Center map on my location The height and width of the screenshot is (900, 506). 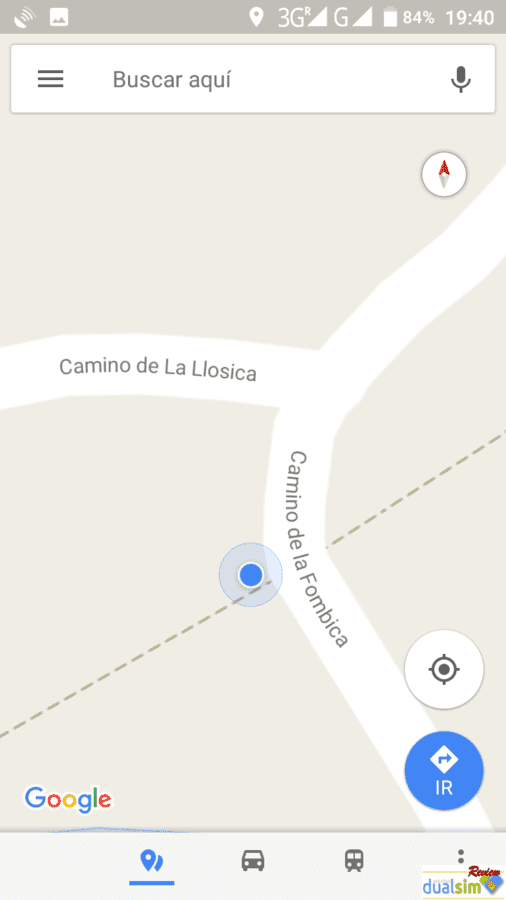[x=444, y=669]
